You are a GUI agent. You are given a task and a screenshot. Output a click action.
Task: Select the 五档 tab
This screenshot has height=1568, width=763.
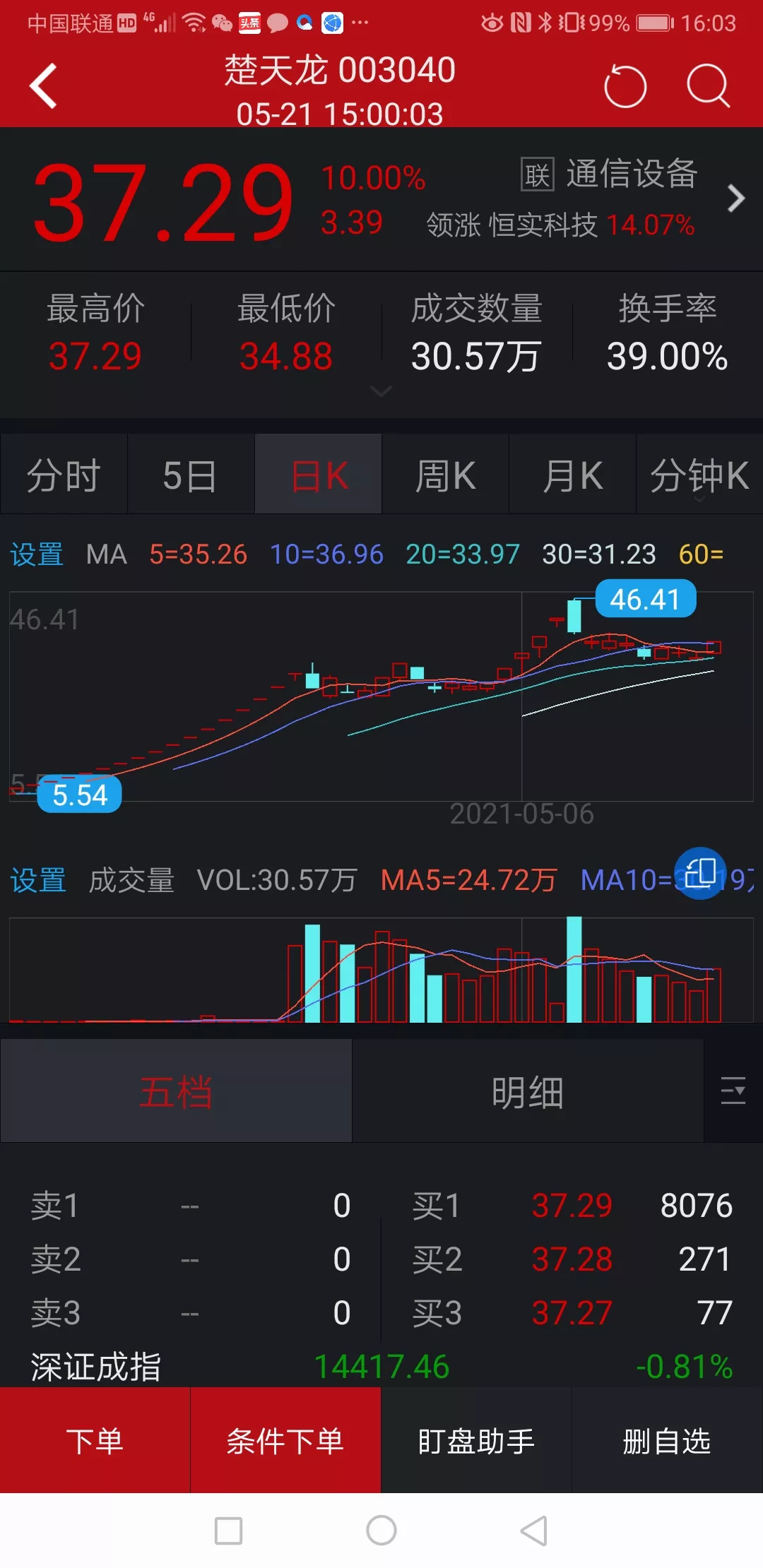176,1092
